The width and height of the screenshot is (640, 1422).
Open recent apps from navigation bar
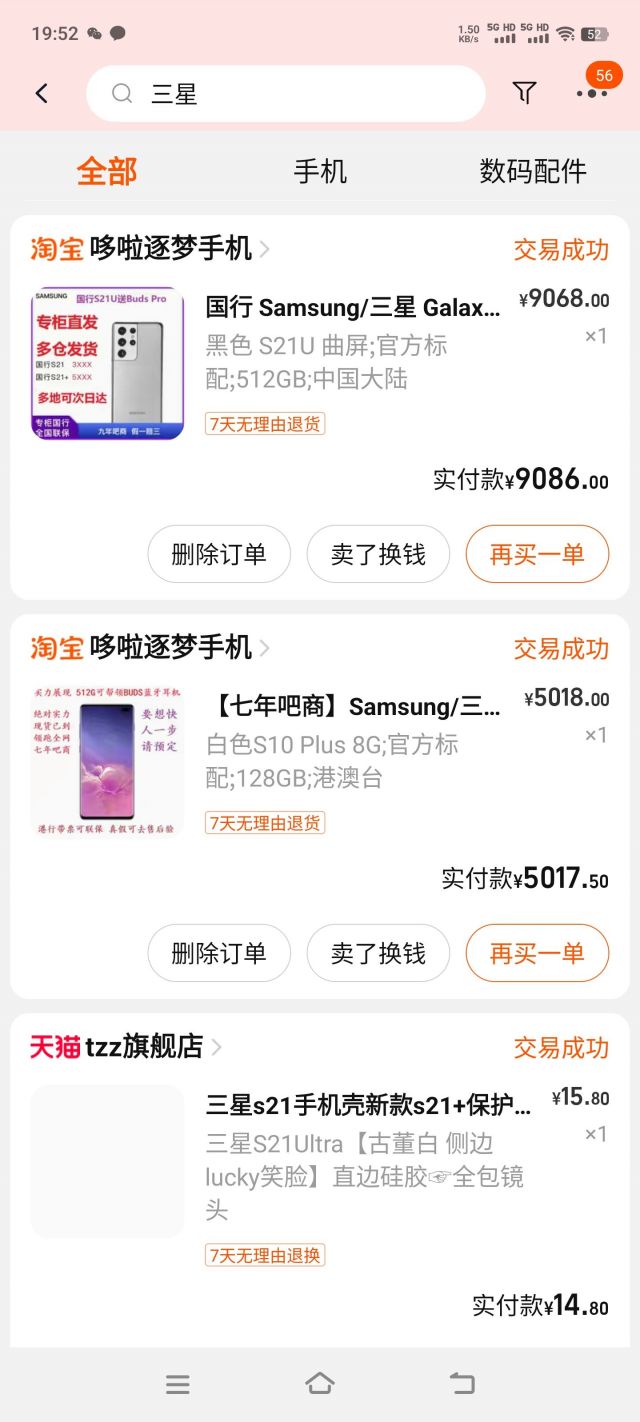[x=178, y=1384]
